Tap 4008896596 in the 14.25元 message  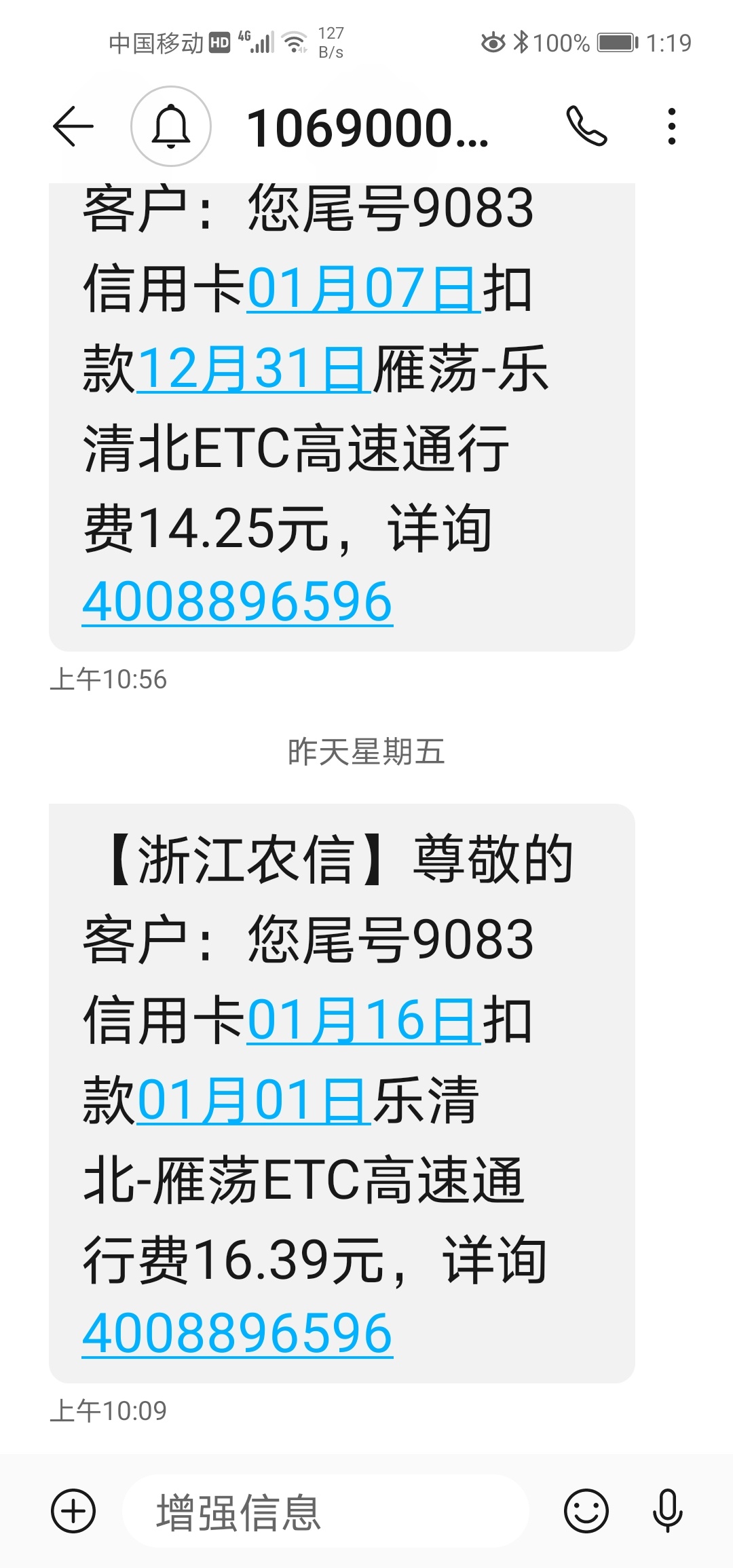(238, 601)
